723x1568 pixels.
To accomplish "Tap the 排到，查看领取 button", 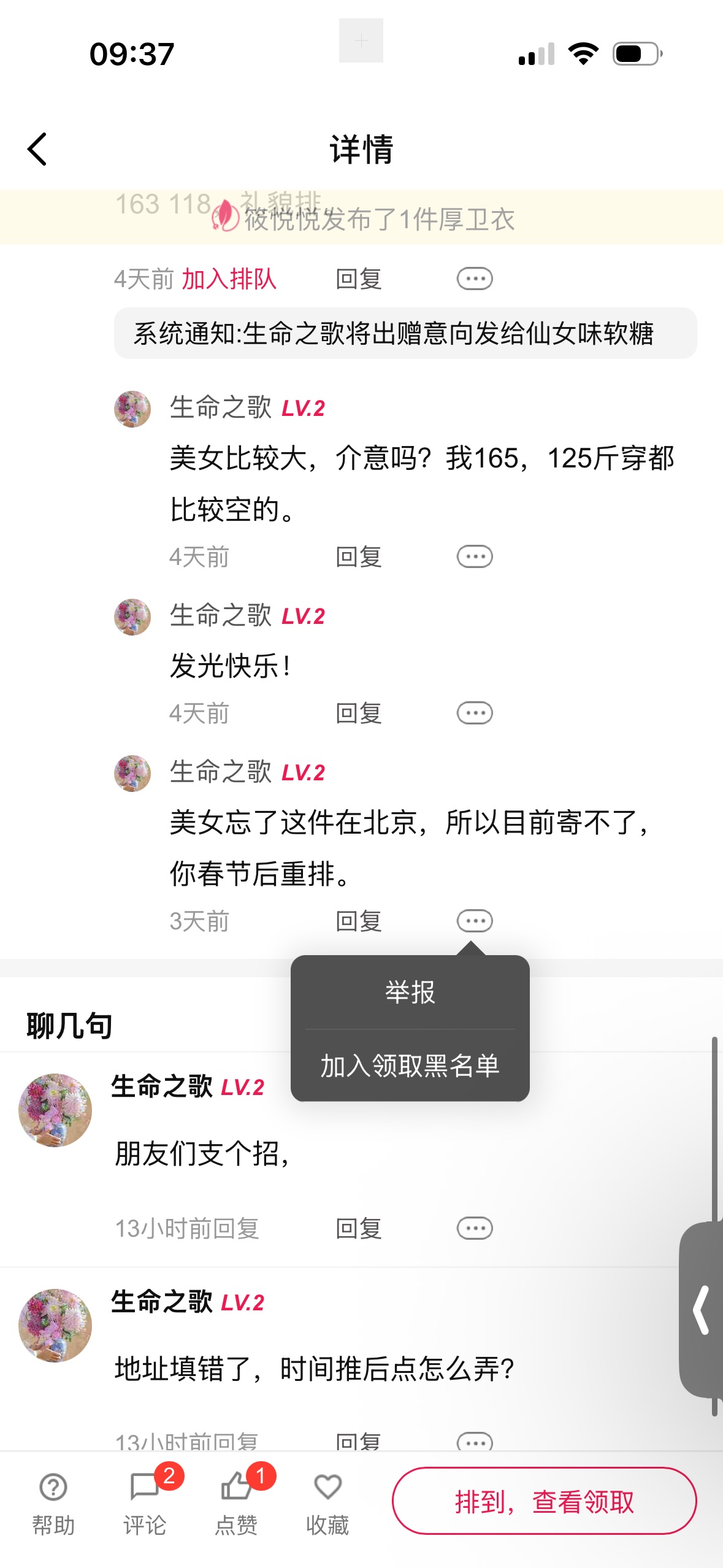I will pyautogui.click(x=544, y=1501).
